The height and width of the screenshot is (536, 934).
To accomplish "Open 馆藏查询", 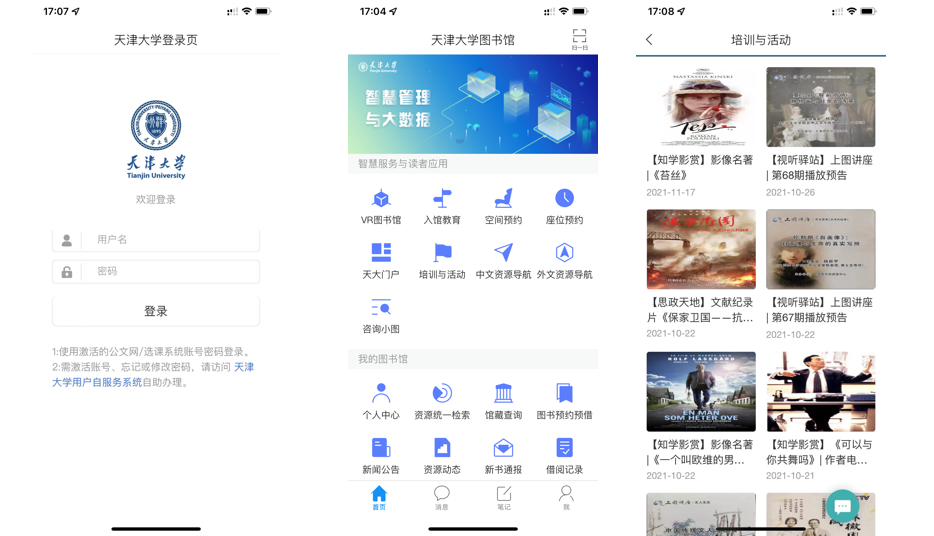I will tap(503, 401).
